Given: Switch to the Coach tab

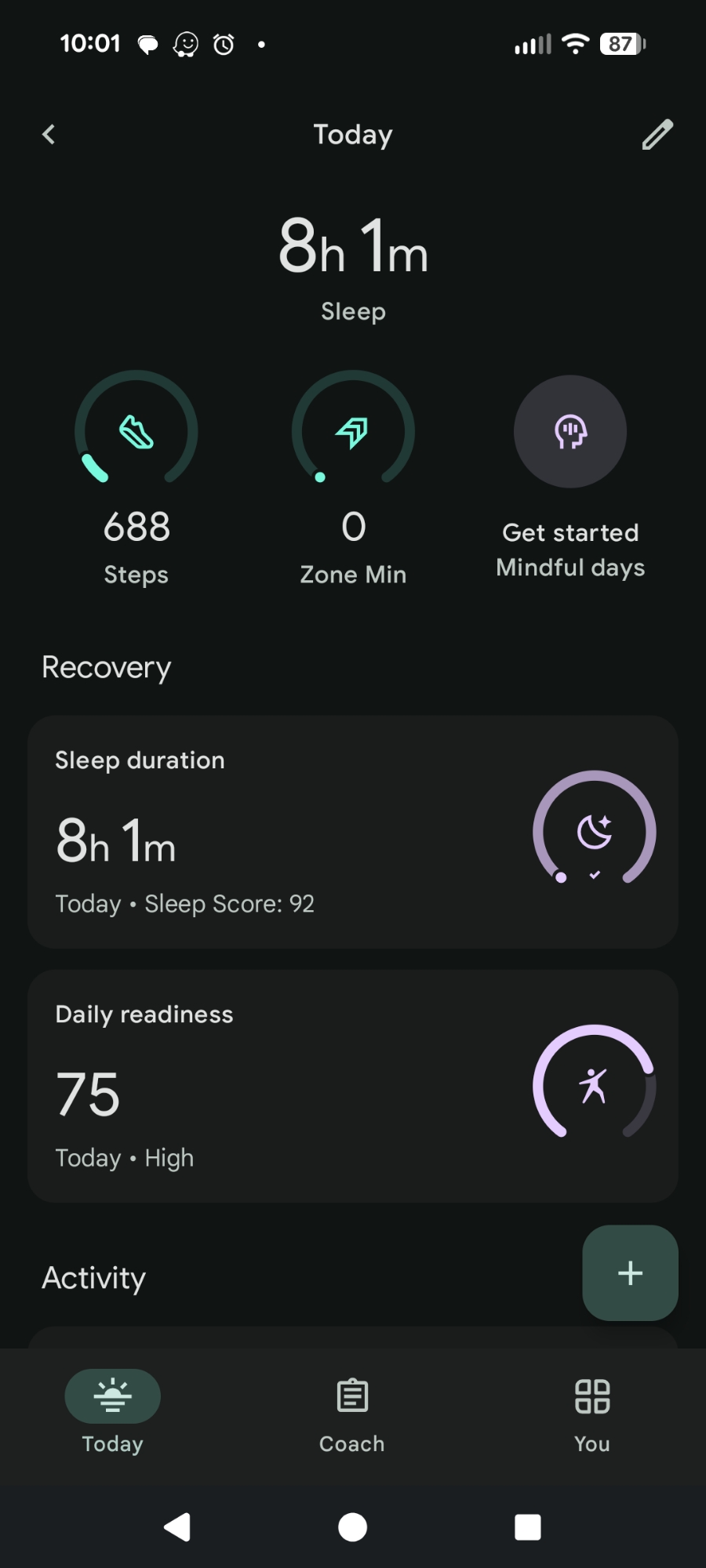Looking at the screenshot, I should pyautogui.click(x=352, y=1413).
